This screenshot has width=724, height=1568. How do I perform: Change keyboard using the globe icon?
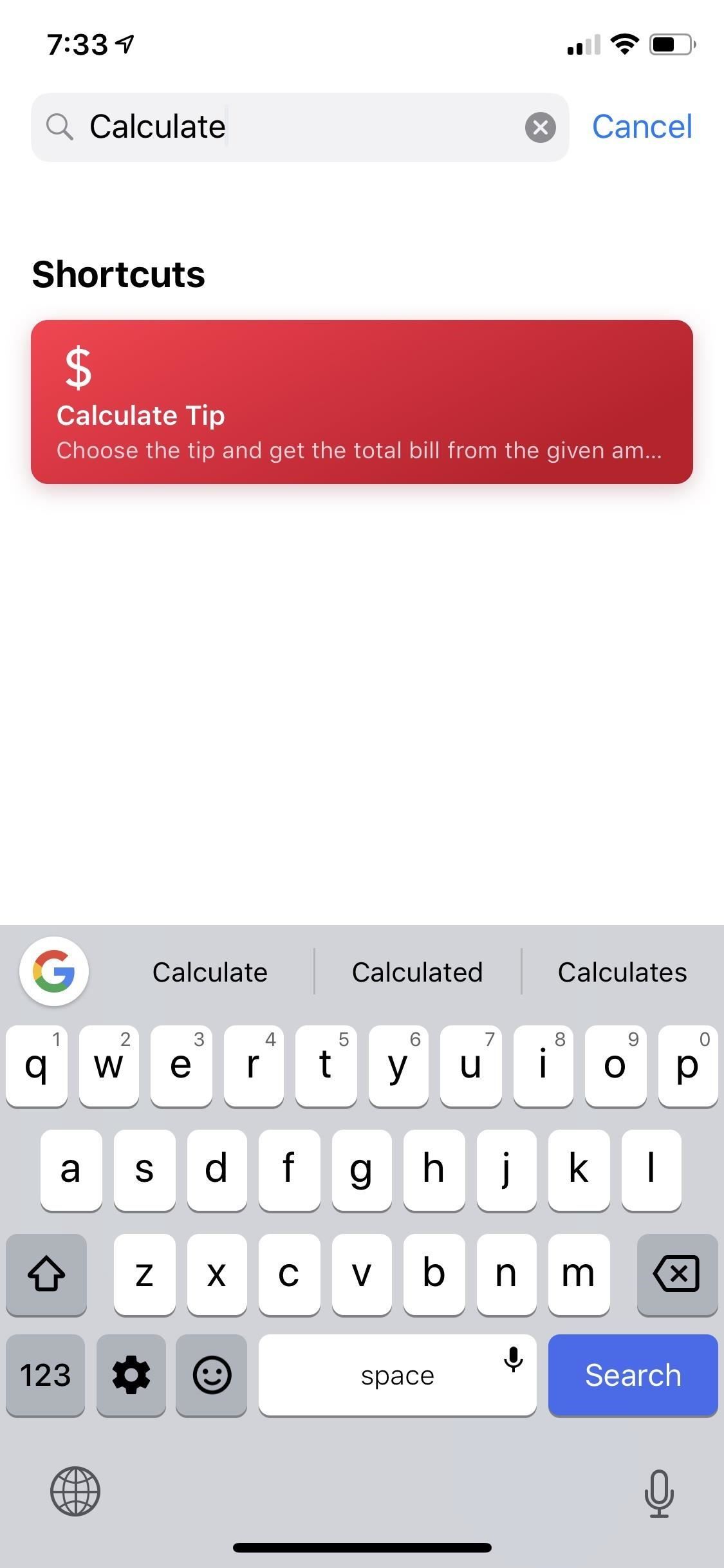[75, 1491]
